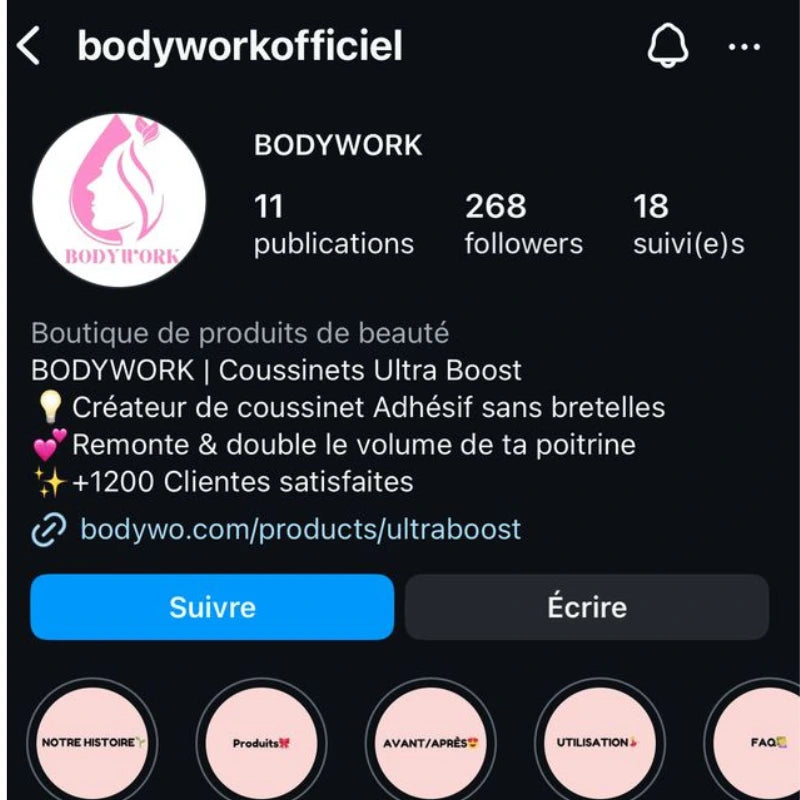Image resolution: width=800 pixels, height=800 pixels.
Task: Tap Écrire to message BODYWORK
Action: (x=587, y=607)
